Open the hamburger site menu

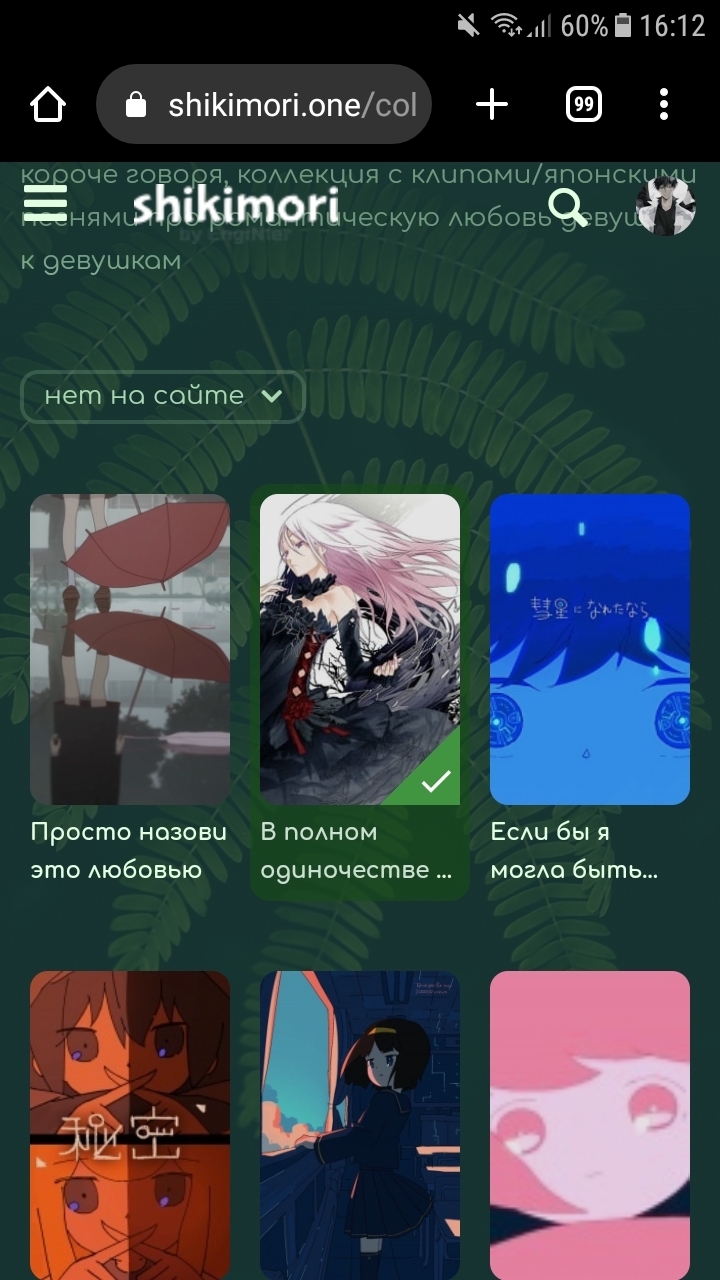(x=45, y=205)
